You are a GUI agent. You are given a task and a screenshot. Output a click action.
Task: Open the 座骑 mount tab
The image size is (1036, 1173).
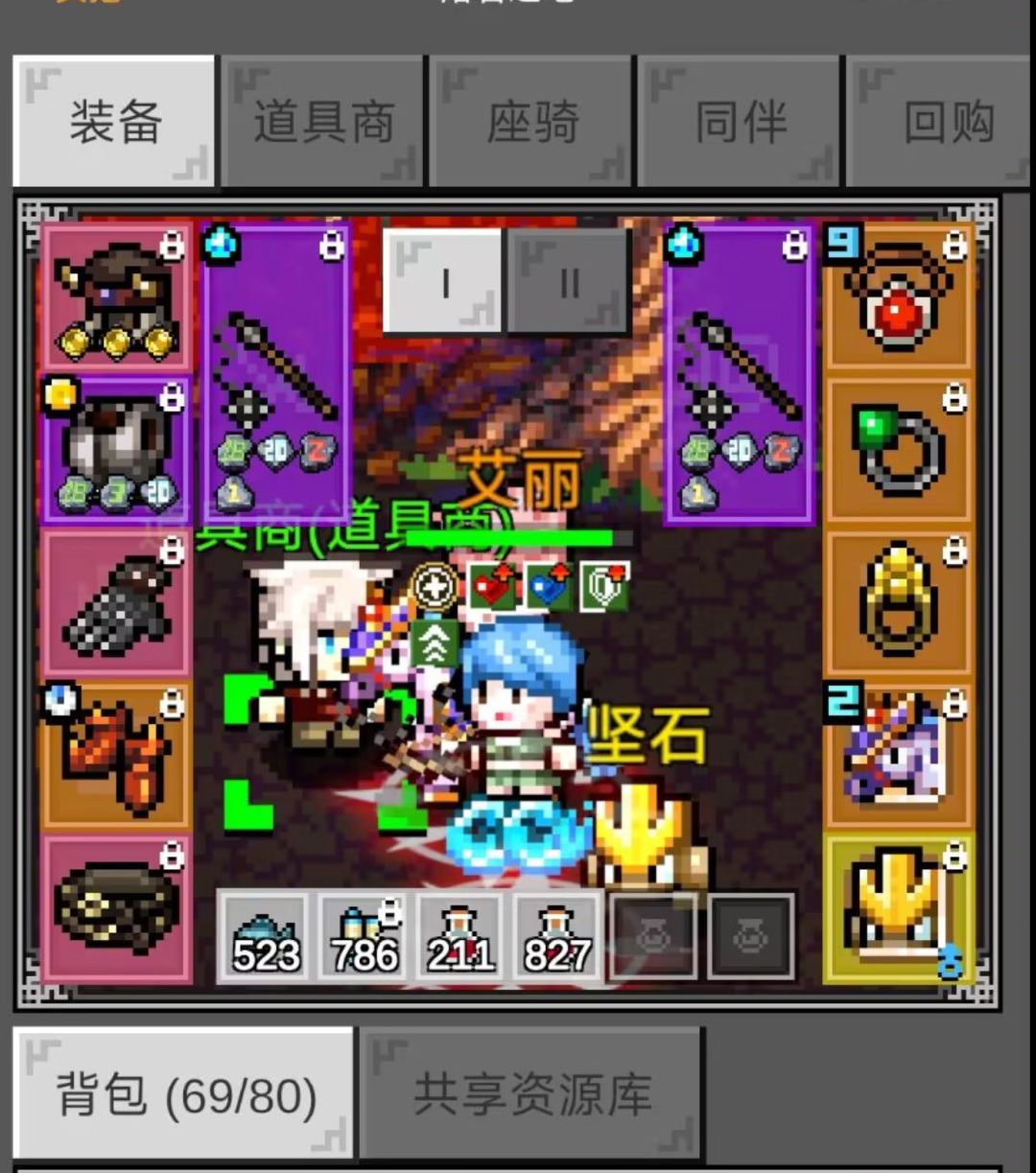pyautogui.click(x=530, y=123)
